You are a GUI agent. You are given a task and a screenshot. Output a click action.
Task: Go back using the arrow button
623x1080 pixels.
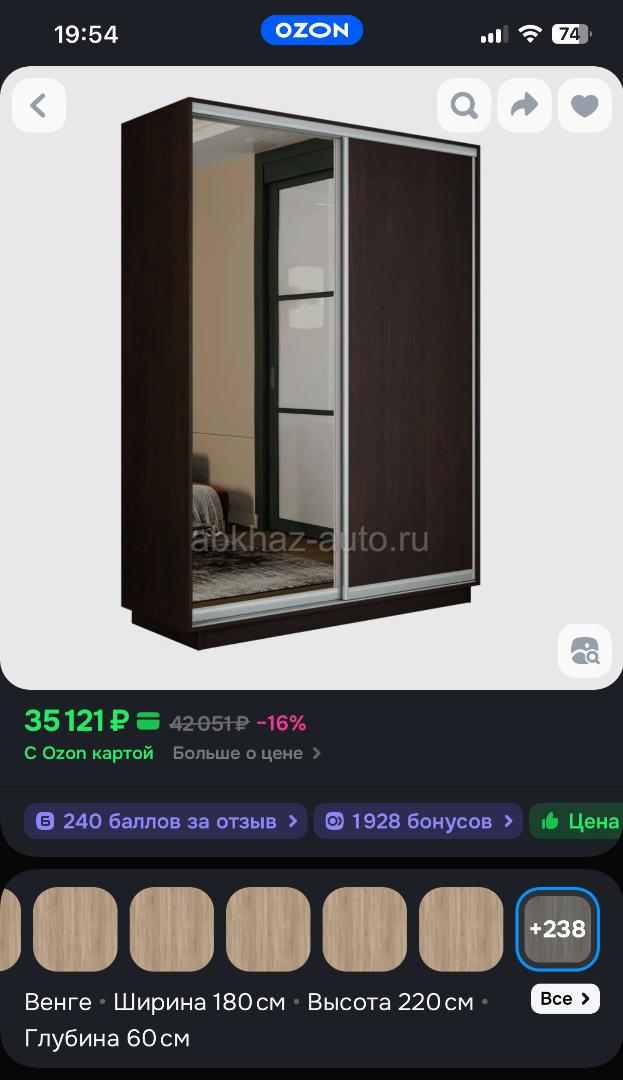click(x=39, y=105)
